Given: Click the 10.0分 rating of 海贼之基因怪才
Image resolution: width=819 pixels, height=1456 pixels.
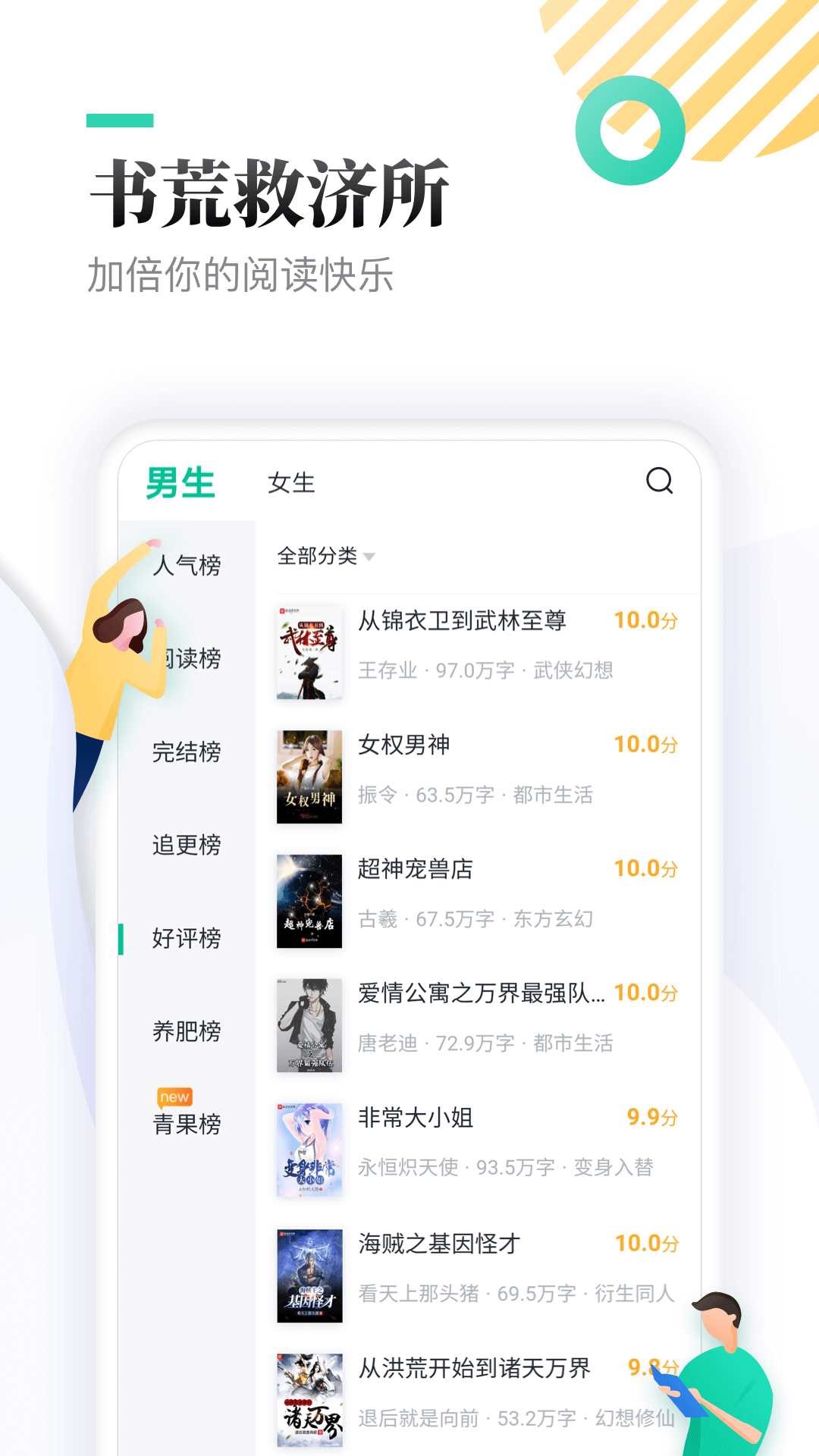Looking at the screenshot, I should (646, 1244).
